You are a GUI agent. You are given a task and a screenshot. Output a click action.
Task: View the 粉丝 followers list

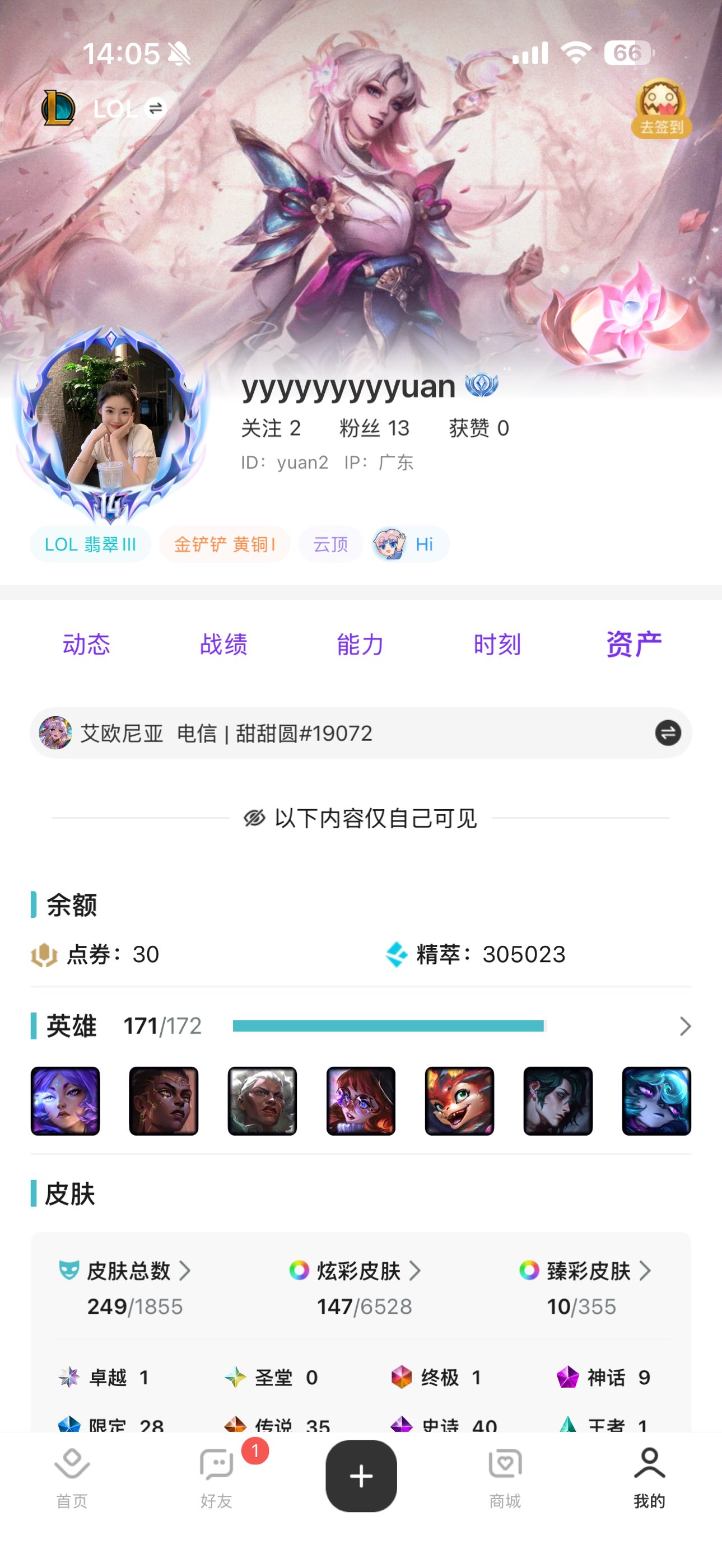tap(374, 428)
